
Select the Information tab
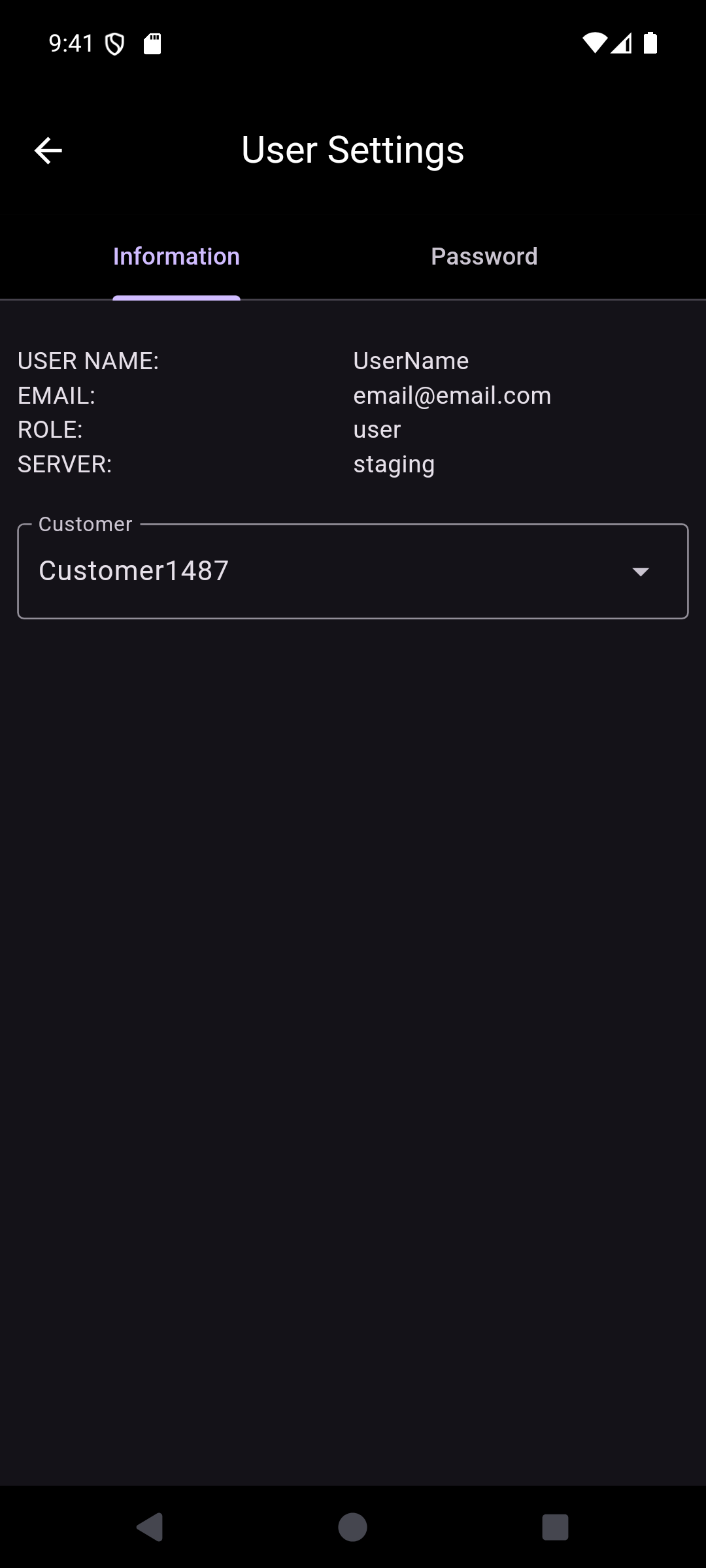(x=176, y=256)
